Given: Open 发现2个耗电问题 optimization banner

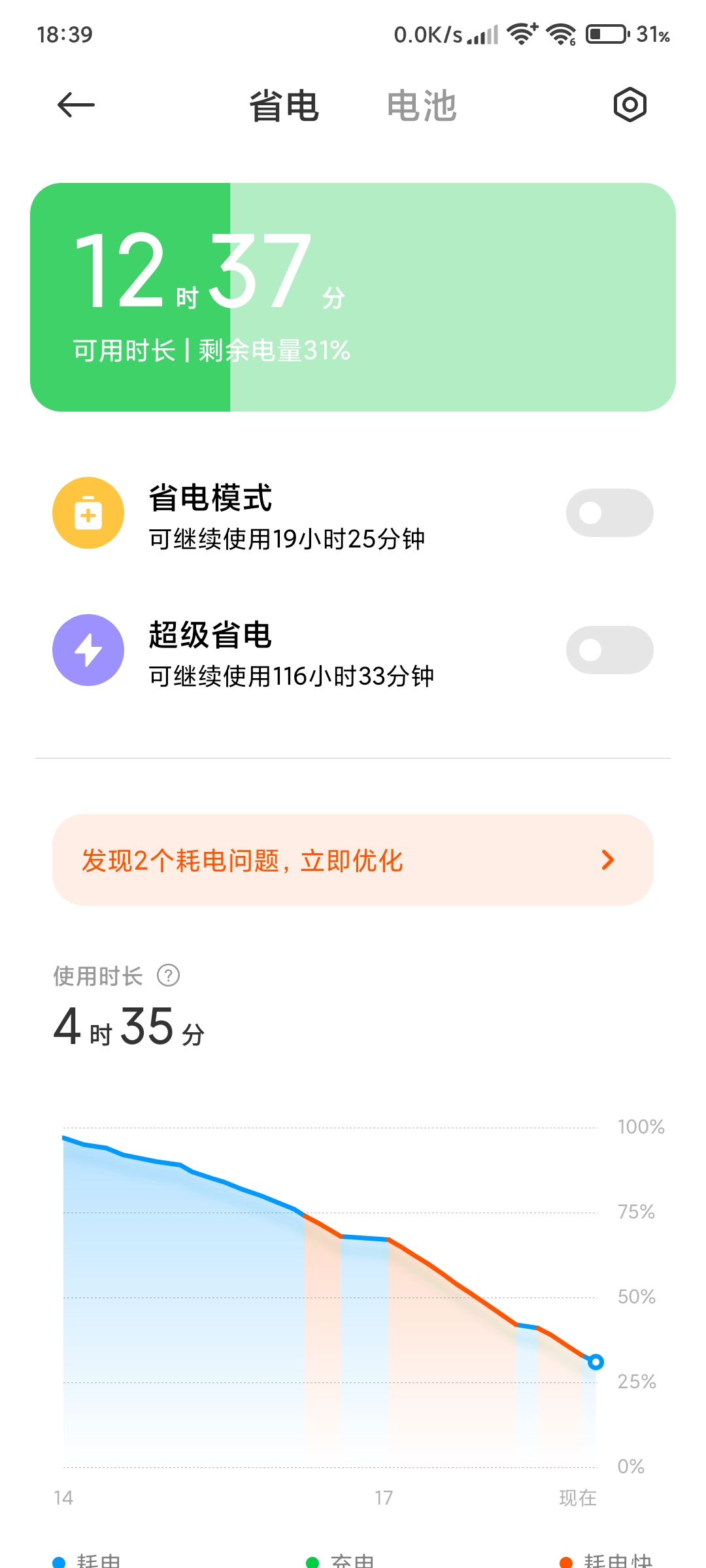Looking at the screenshot, I should (353, 860).
